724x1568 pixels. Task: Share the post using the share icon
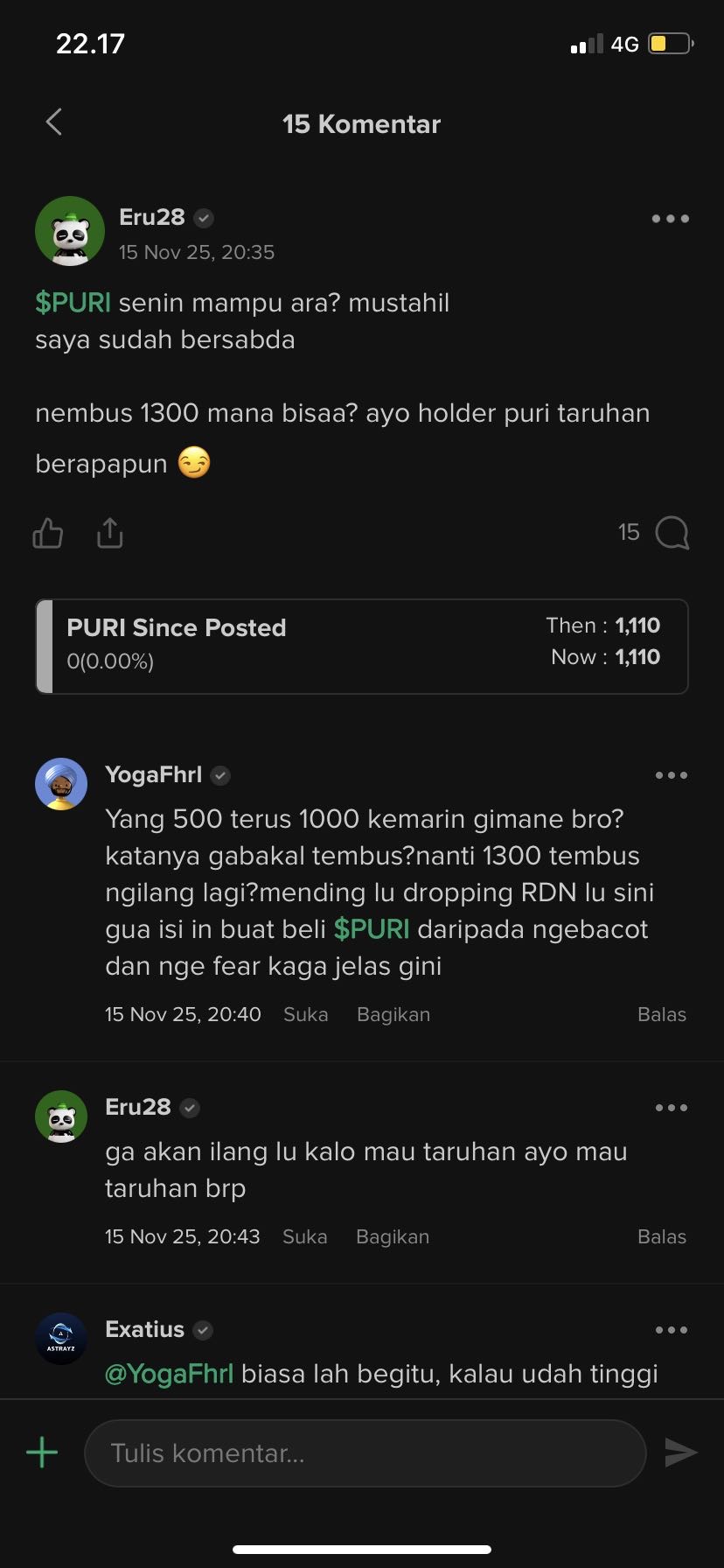pyautogui.click(x=108, y=532)
